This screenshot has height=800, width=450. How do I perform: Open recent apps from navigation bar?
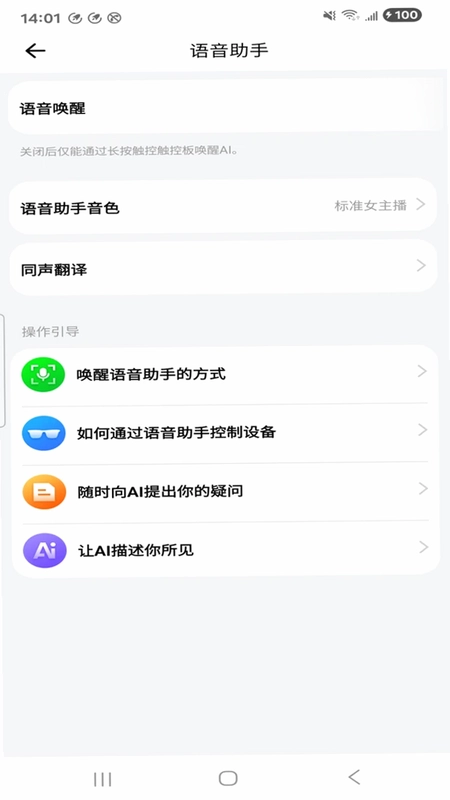coord(103,779)
